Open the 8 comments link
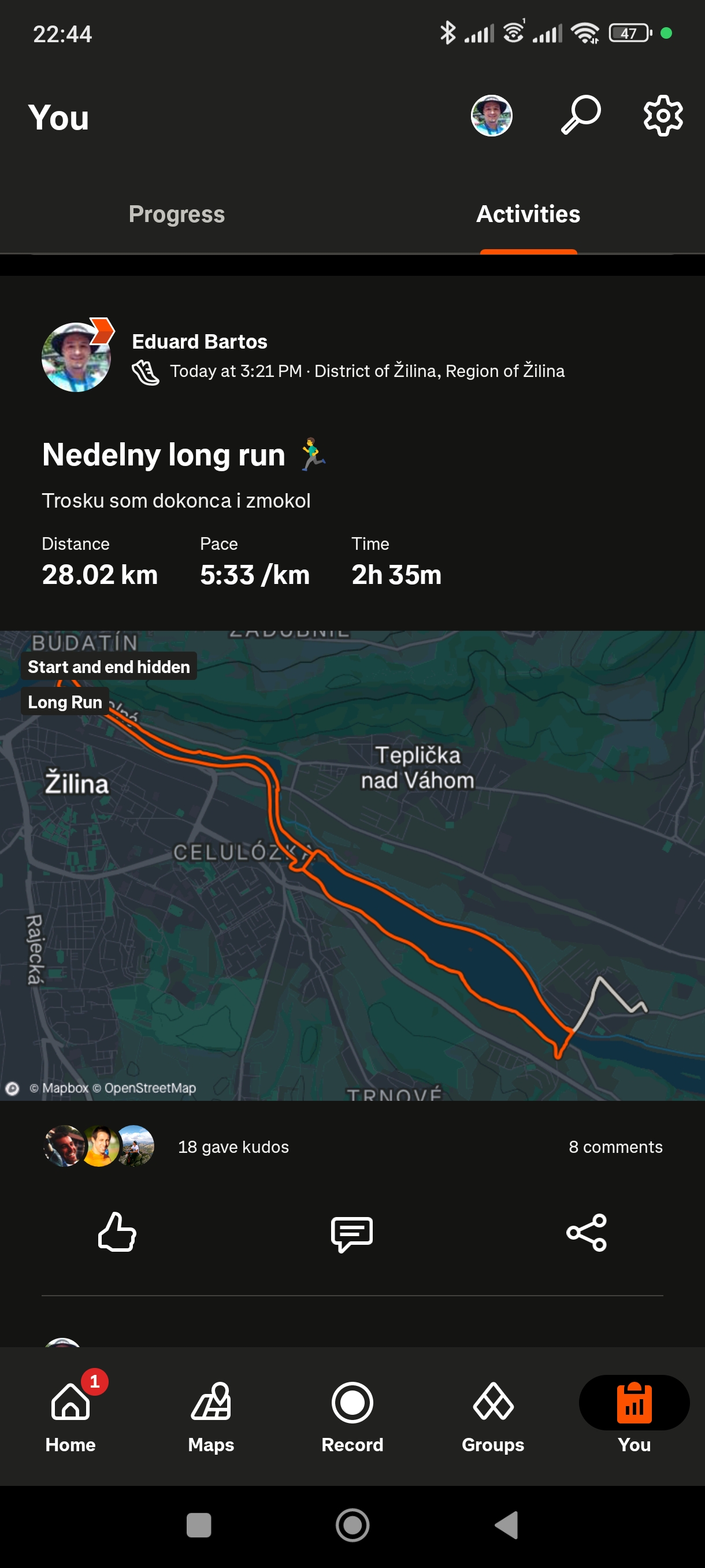The width and height of the screenshot is (705, 1568). click(615, 1147)
